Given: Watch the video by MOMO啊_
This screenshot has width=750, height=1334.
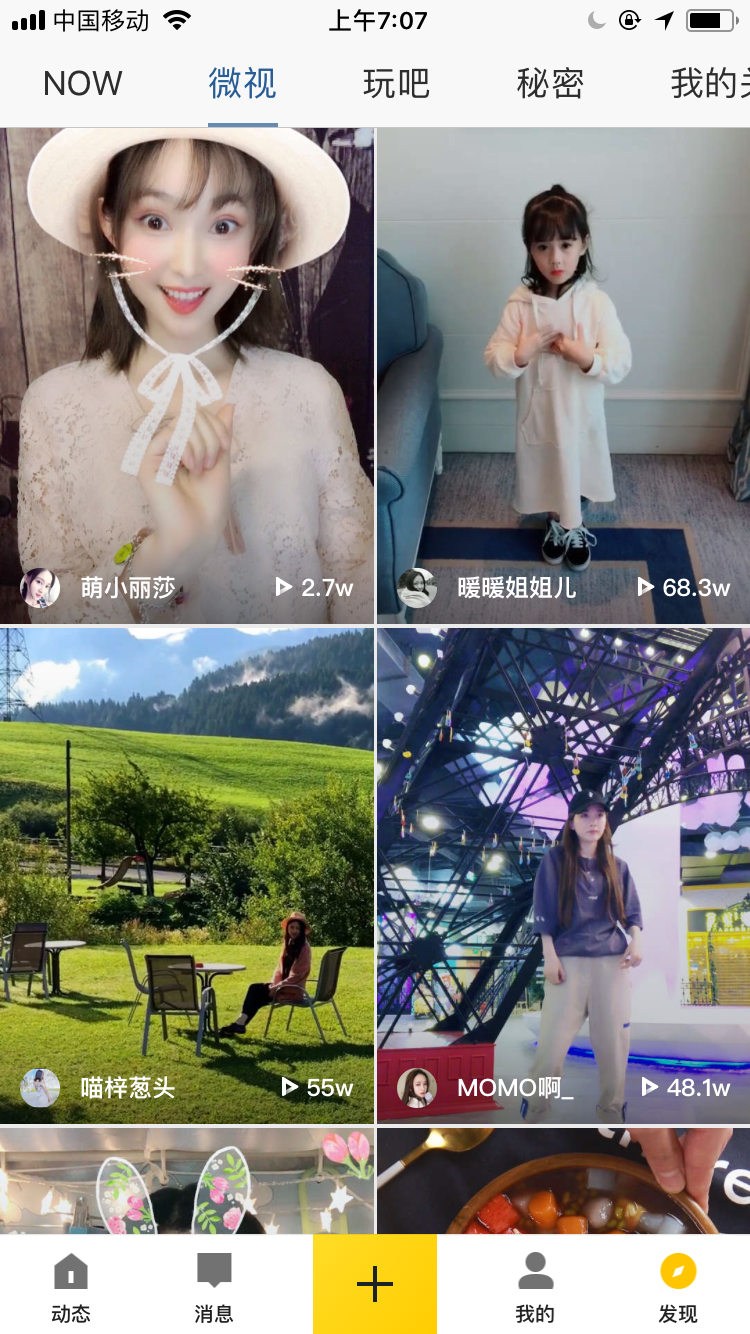Looking at the screenshot, I should [x=563, y=876].
